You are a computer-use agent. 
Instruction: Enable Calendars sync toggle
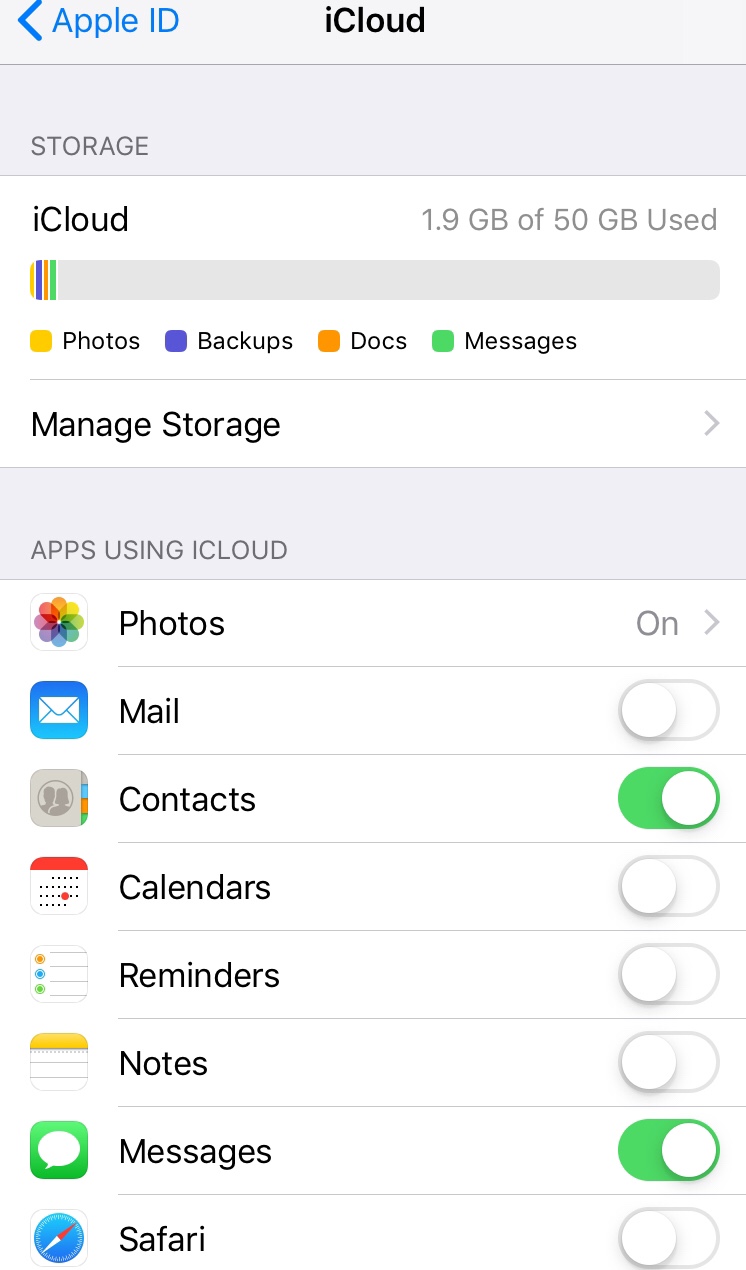pos(668,886)
